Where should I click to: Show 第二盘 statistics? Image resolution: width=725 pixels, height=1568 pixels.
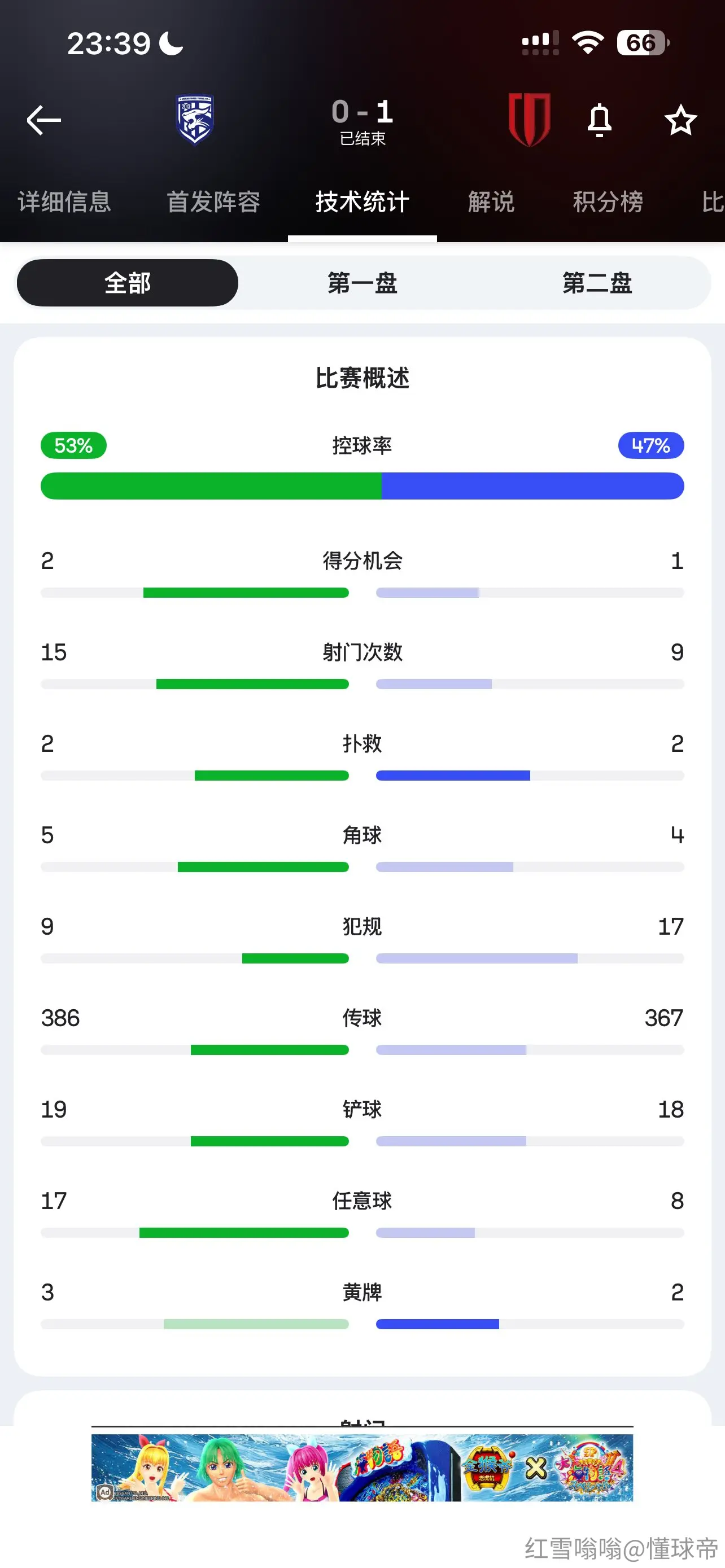pyautogui.click(x=597, y=283)
